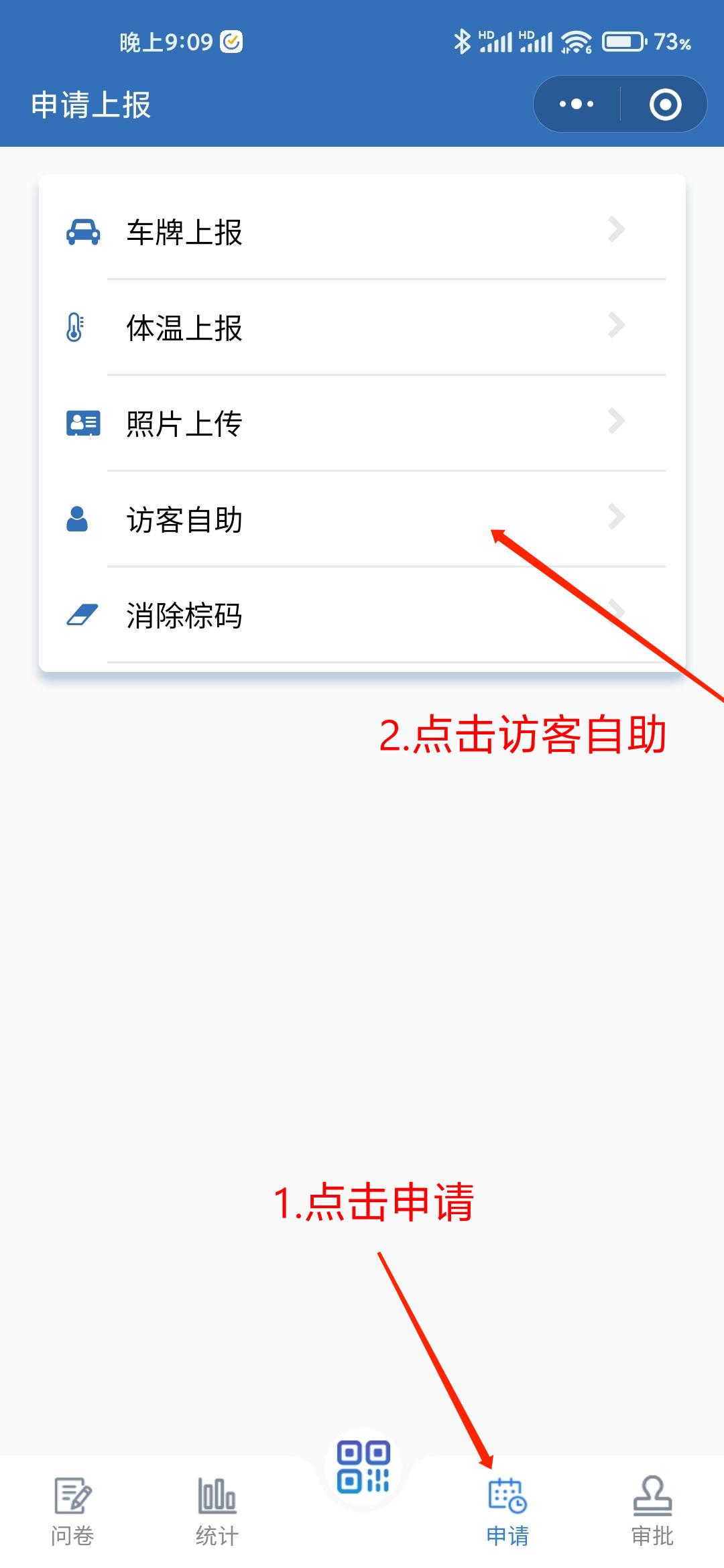The height and width of the screenshot is (1568, 724).
Task: Select 访客自助
Action: (362, 519)
